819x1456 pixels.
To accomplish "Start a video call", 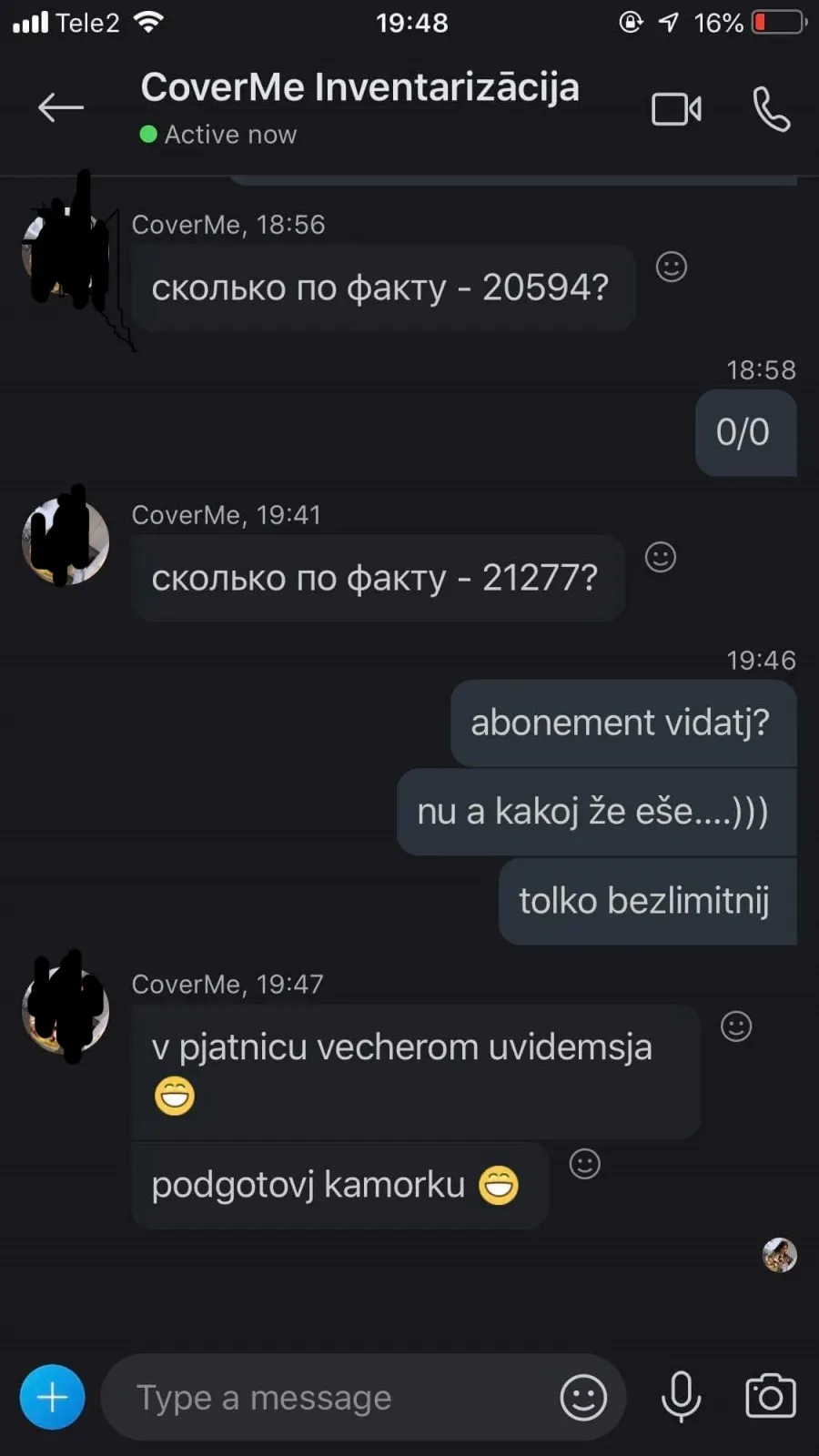I will click(x=676, y=109).
